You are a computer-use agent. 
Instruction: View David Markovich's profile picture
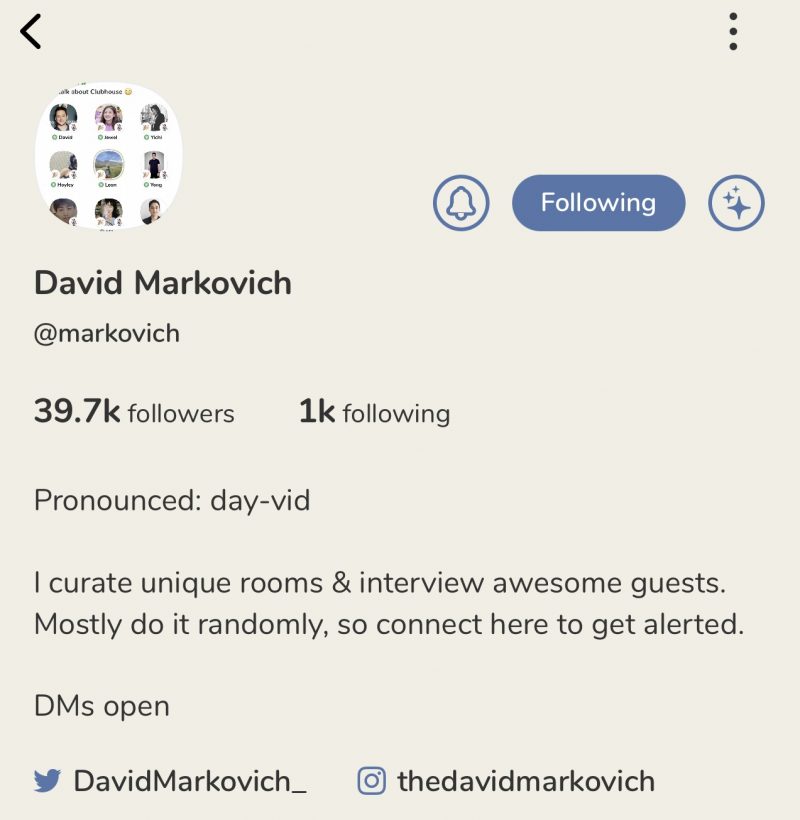pos(109,155)
